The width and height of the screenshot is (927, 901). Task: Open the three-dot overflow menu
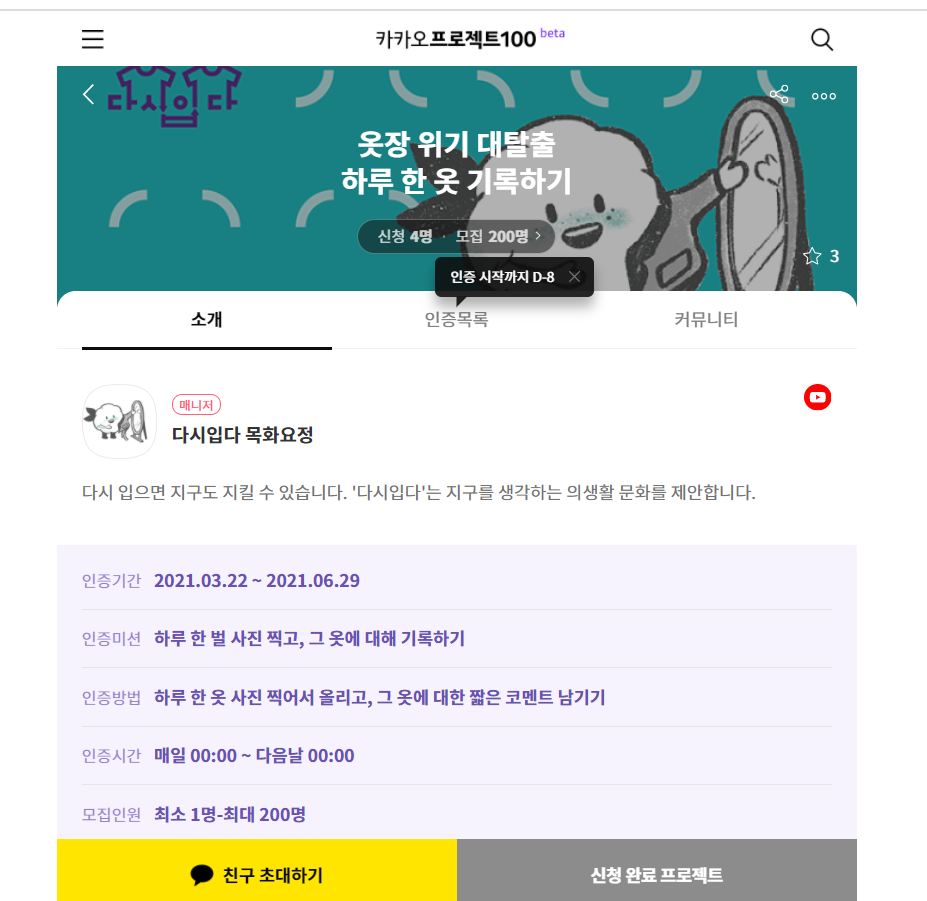(x=824, y=96)
